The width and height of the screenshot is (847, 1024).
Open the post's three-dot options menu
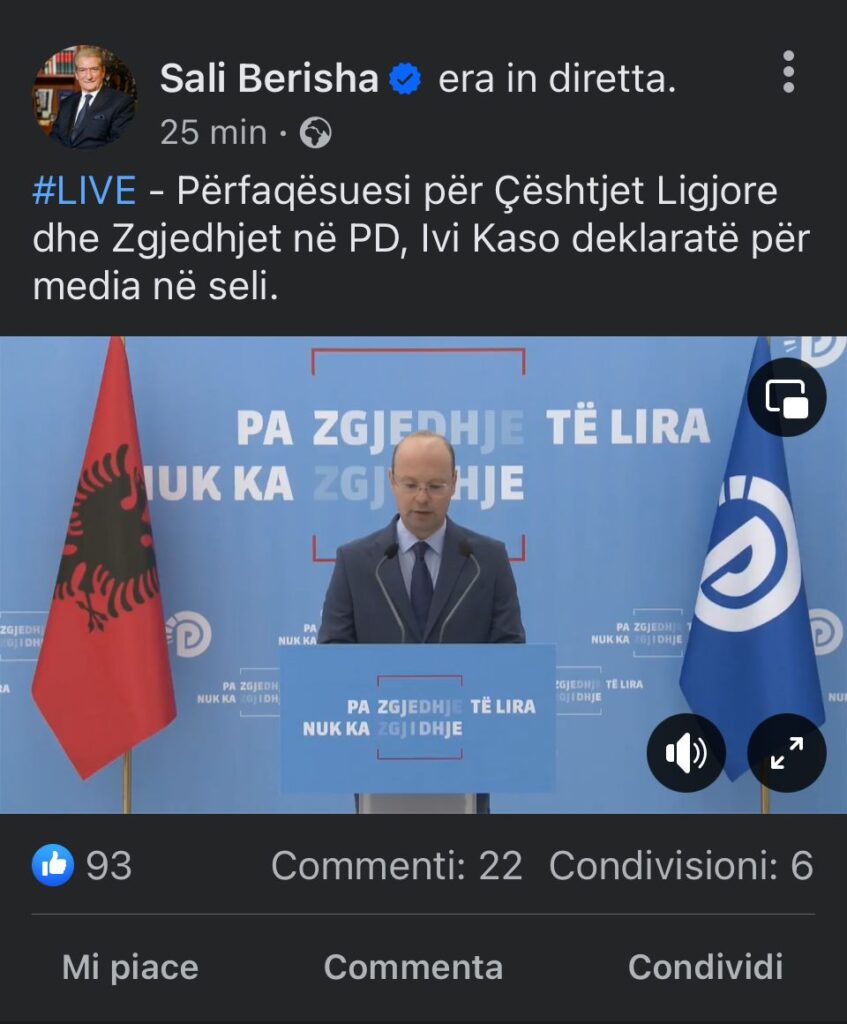click(x=788, y=73)
